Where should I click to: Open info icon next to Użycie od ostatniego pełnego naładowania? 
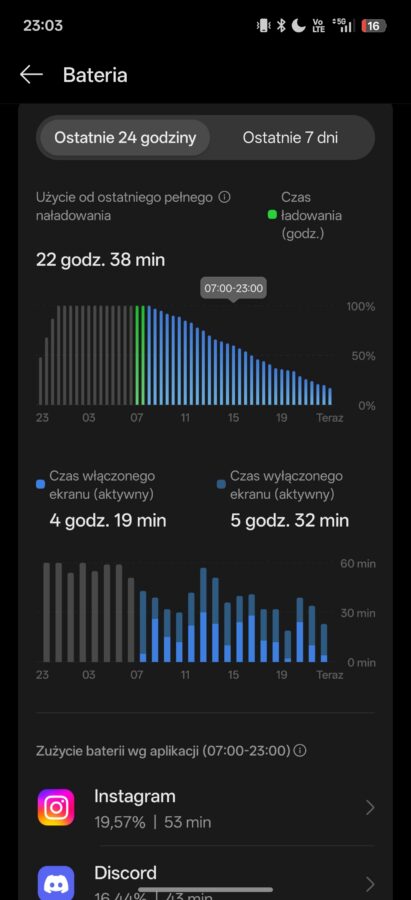225,197
